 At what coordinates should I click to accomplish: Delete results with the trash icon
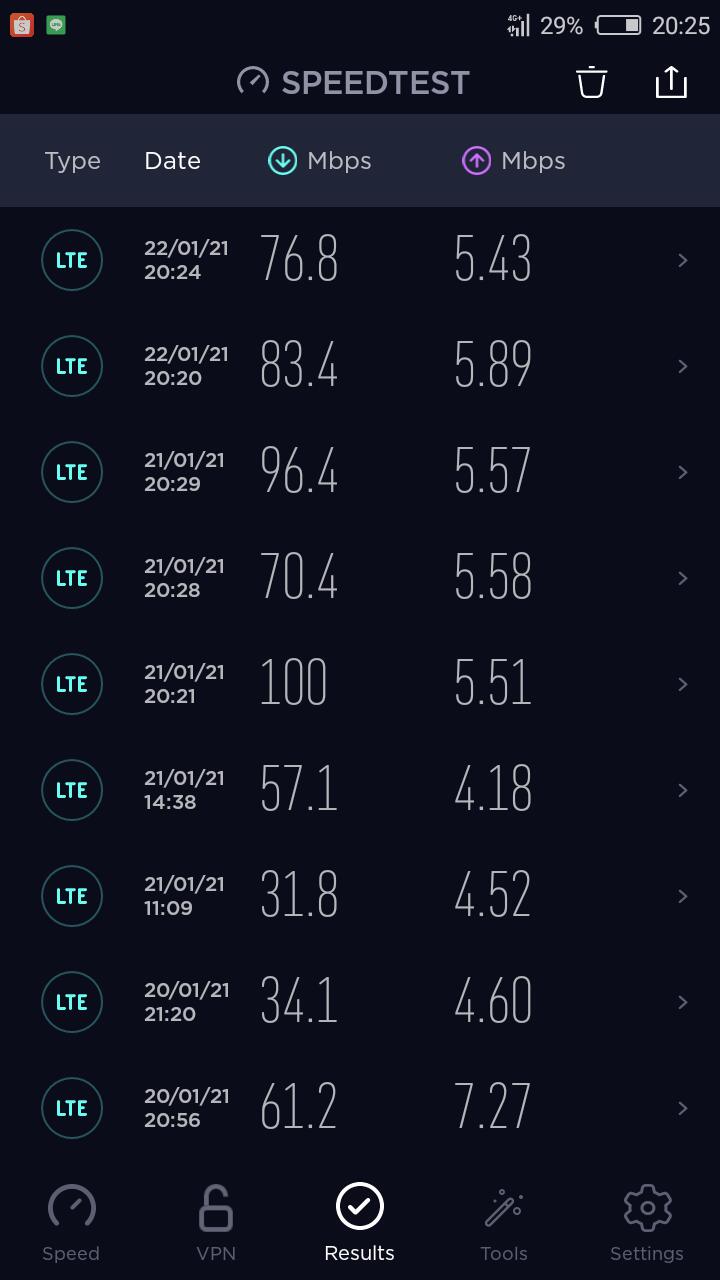(x=592, y=82)
